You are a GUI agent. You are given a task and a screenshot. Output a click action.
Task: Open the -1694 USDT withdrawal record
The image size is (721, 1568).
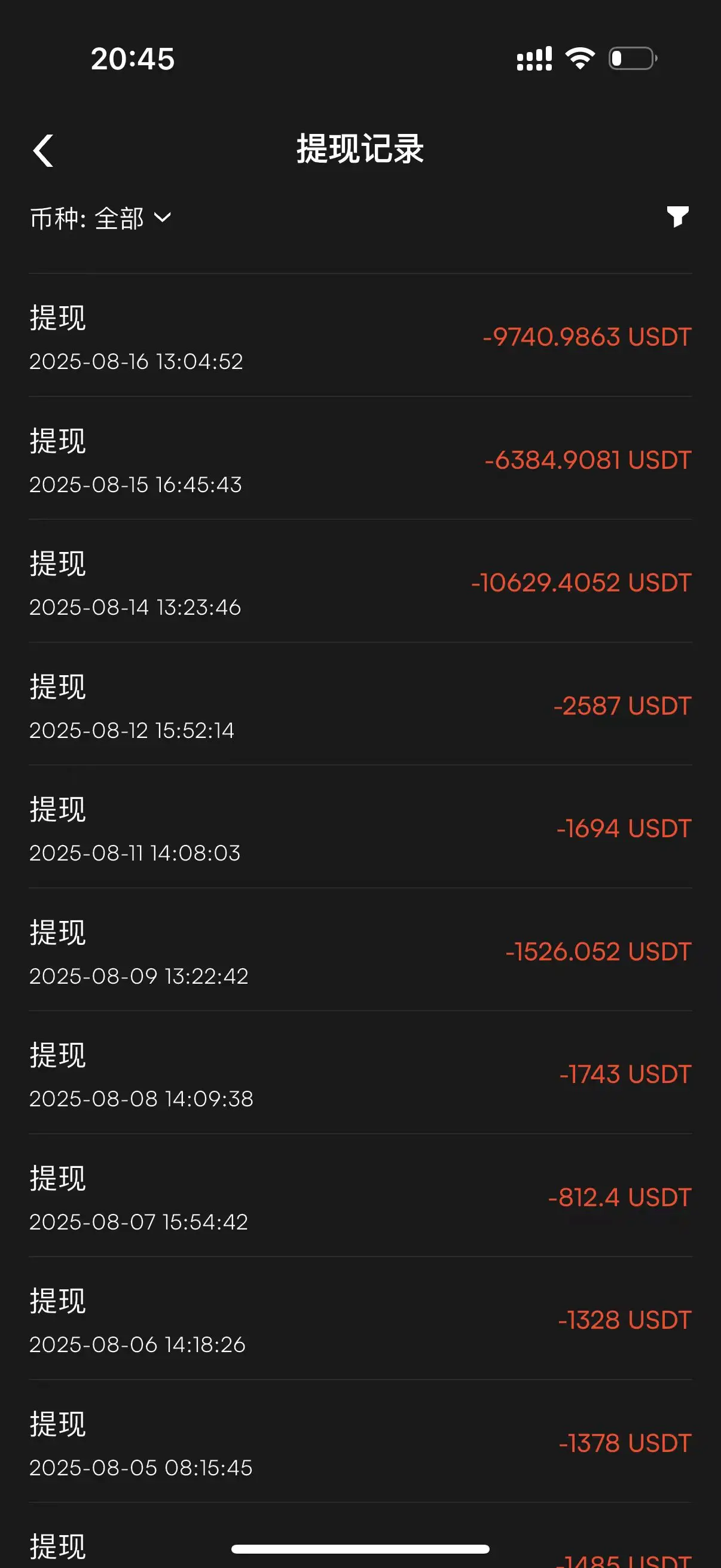coord(360,828)
